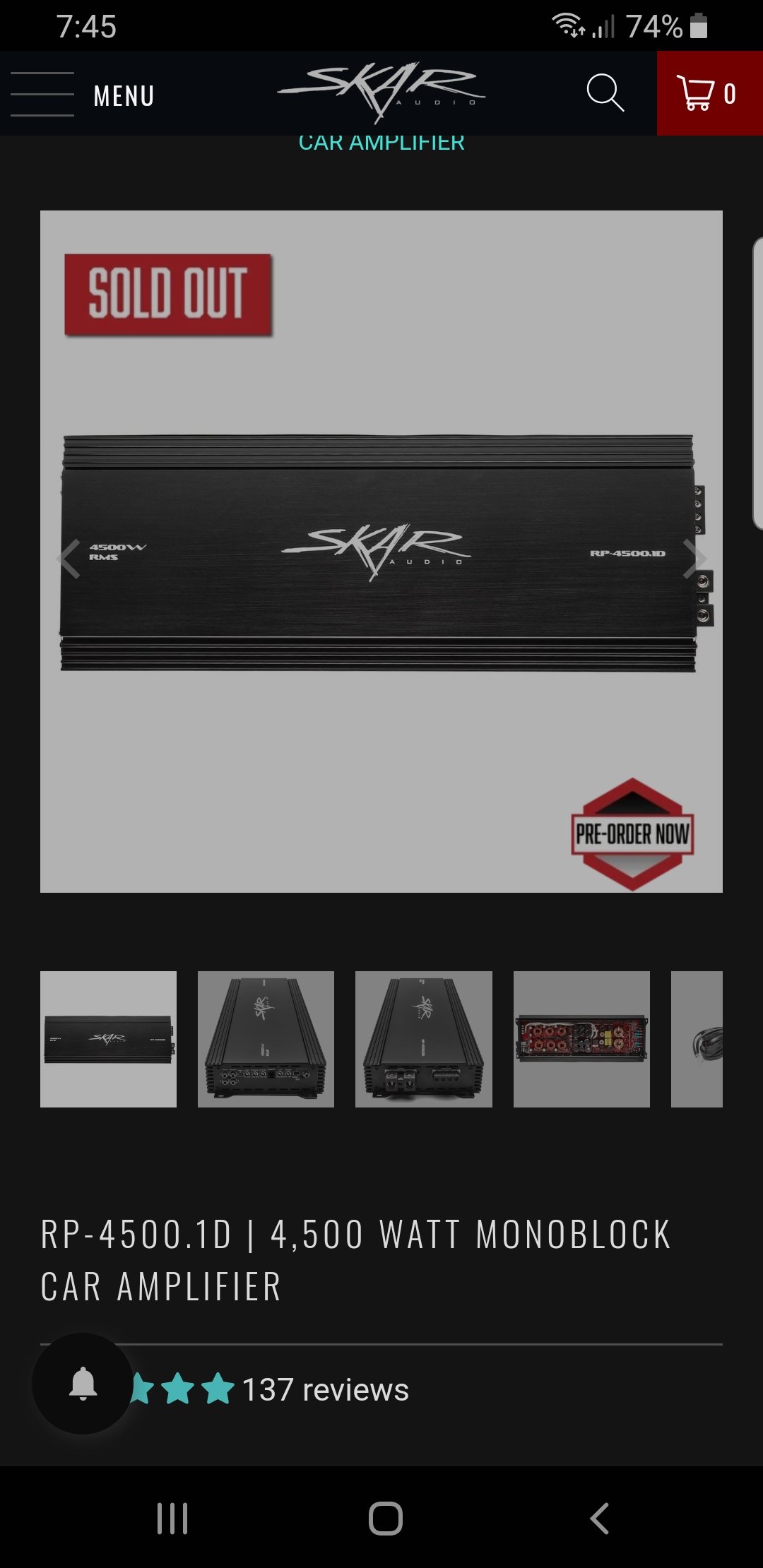
Task: Open the 137 reviews link
Action: [x=325, y=1389]
